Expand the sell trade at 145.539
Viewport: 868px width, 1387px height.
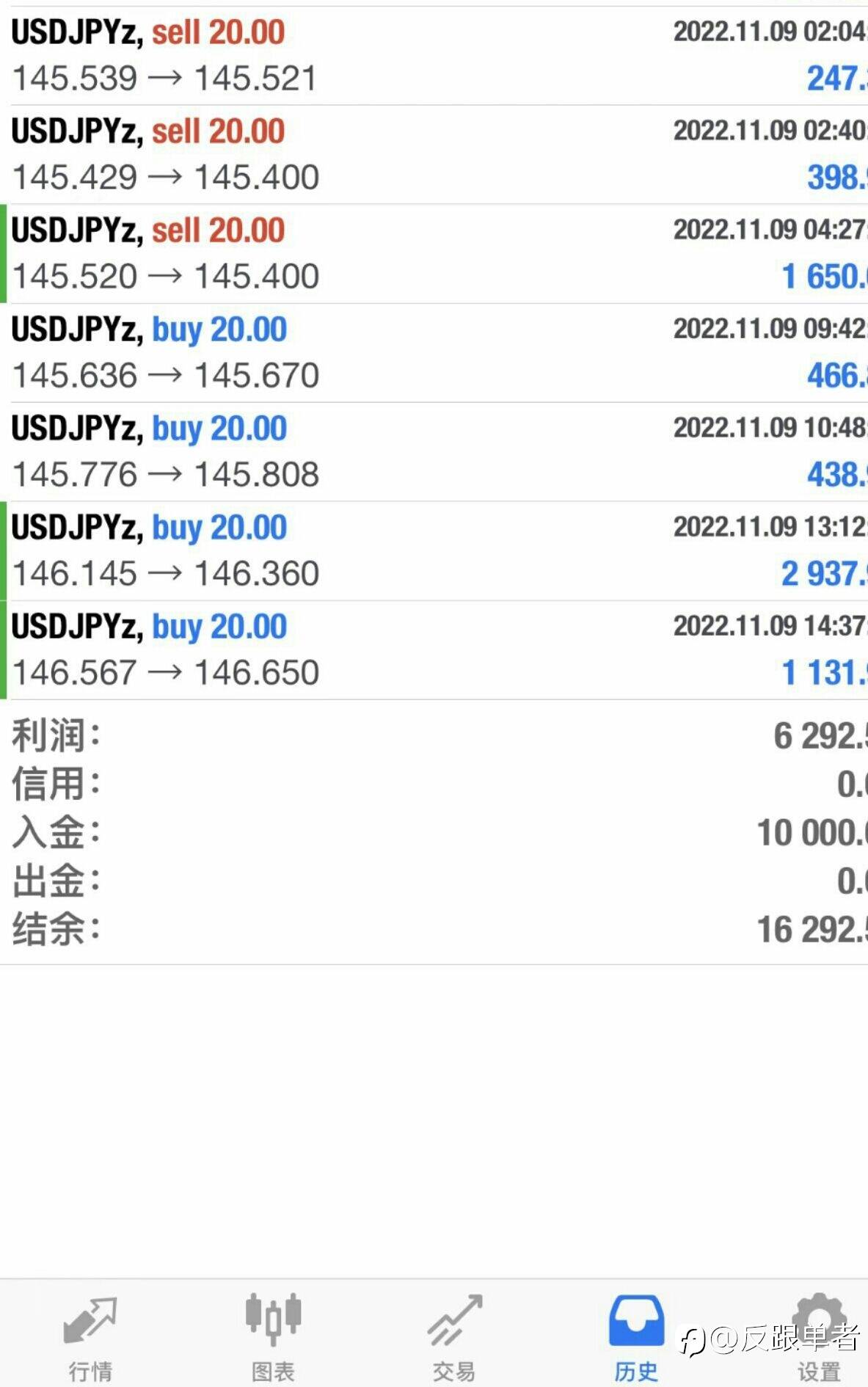coord(434,56)
